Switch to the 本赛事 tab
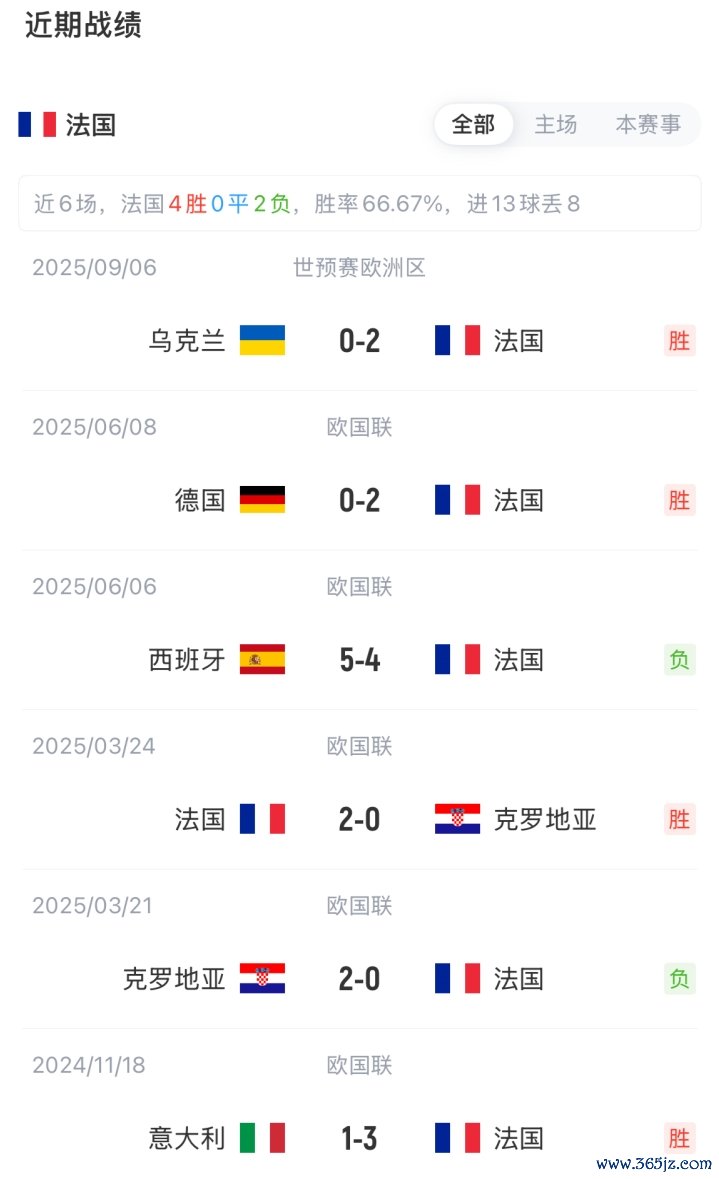The width and height of the screenshot is (719, 1179). click(x=648, y=125)
